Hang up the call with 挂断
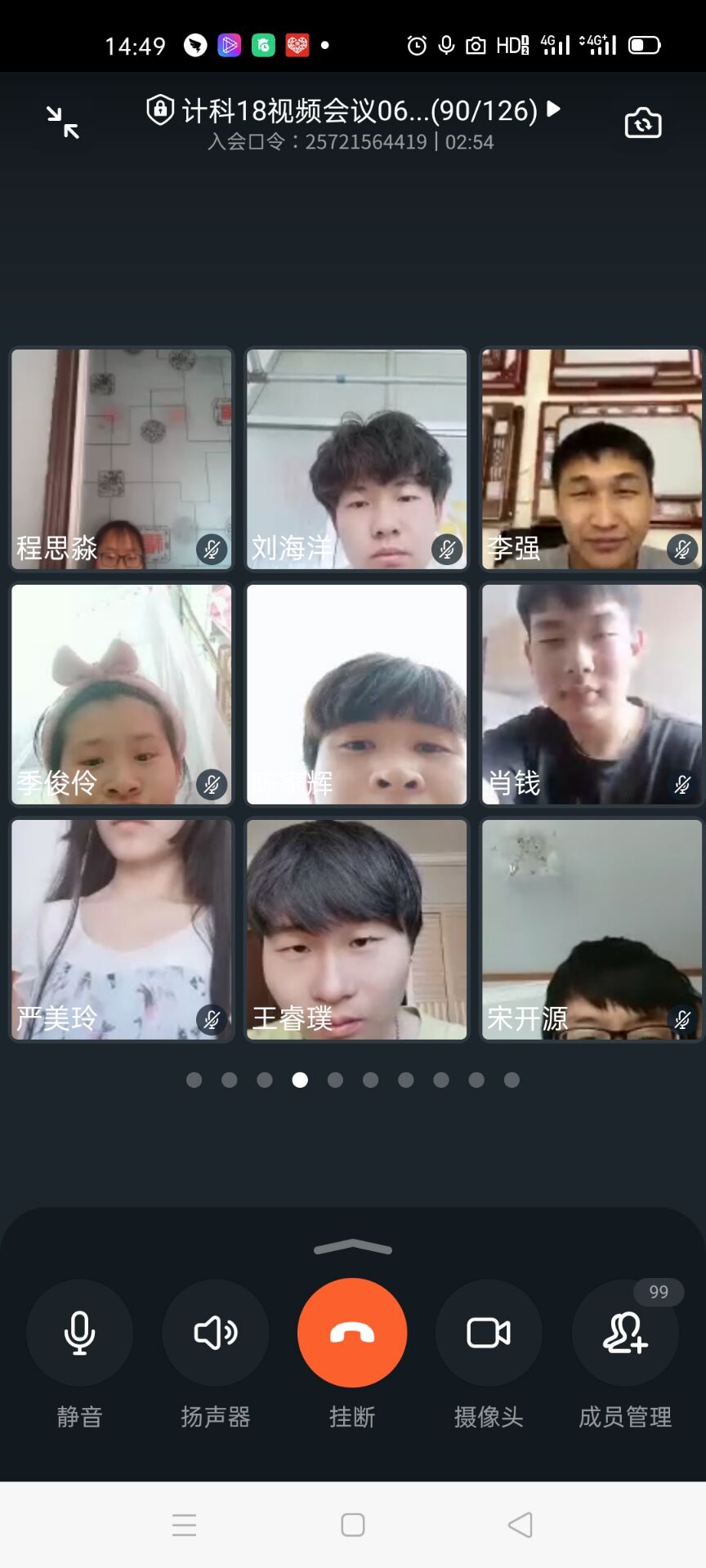Screen dimensions: 706x1568 click(352, 1333)
